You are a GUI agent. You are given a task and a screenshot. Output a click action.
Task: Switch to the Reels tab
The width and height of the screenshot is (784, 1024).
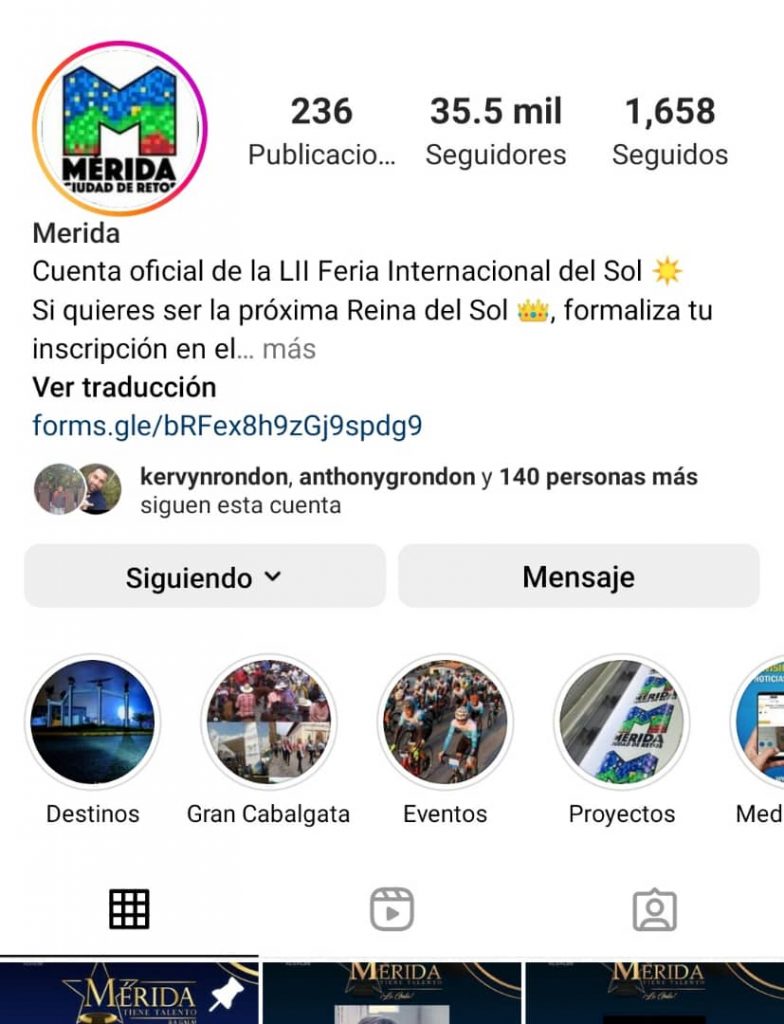pyautogui.click(x=391, y=909)
